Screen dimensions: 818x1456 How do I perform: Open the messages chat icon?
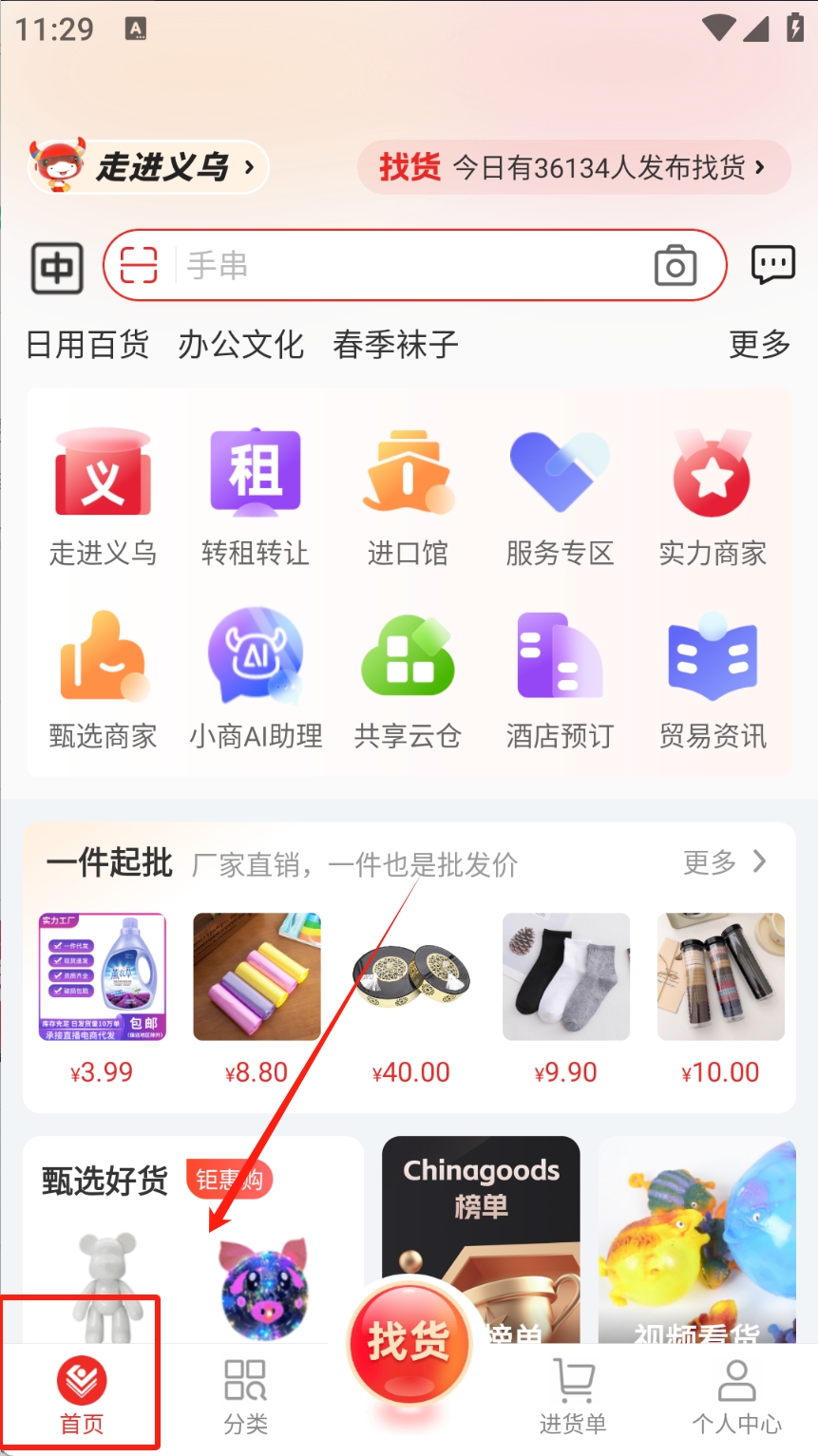click(x=772, y=265)
